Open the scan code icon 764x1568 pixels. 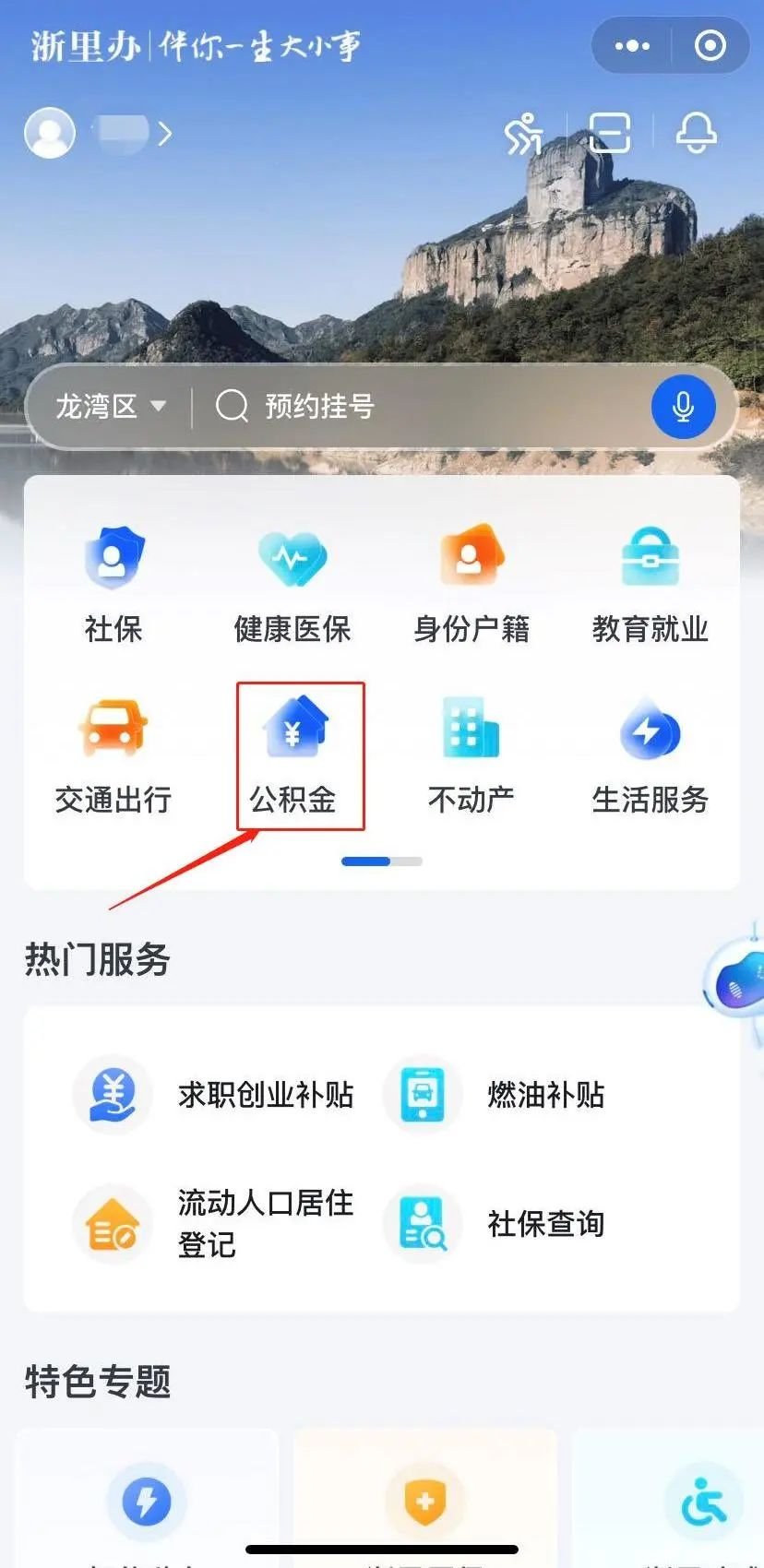coord(610,135)
